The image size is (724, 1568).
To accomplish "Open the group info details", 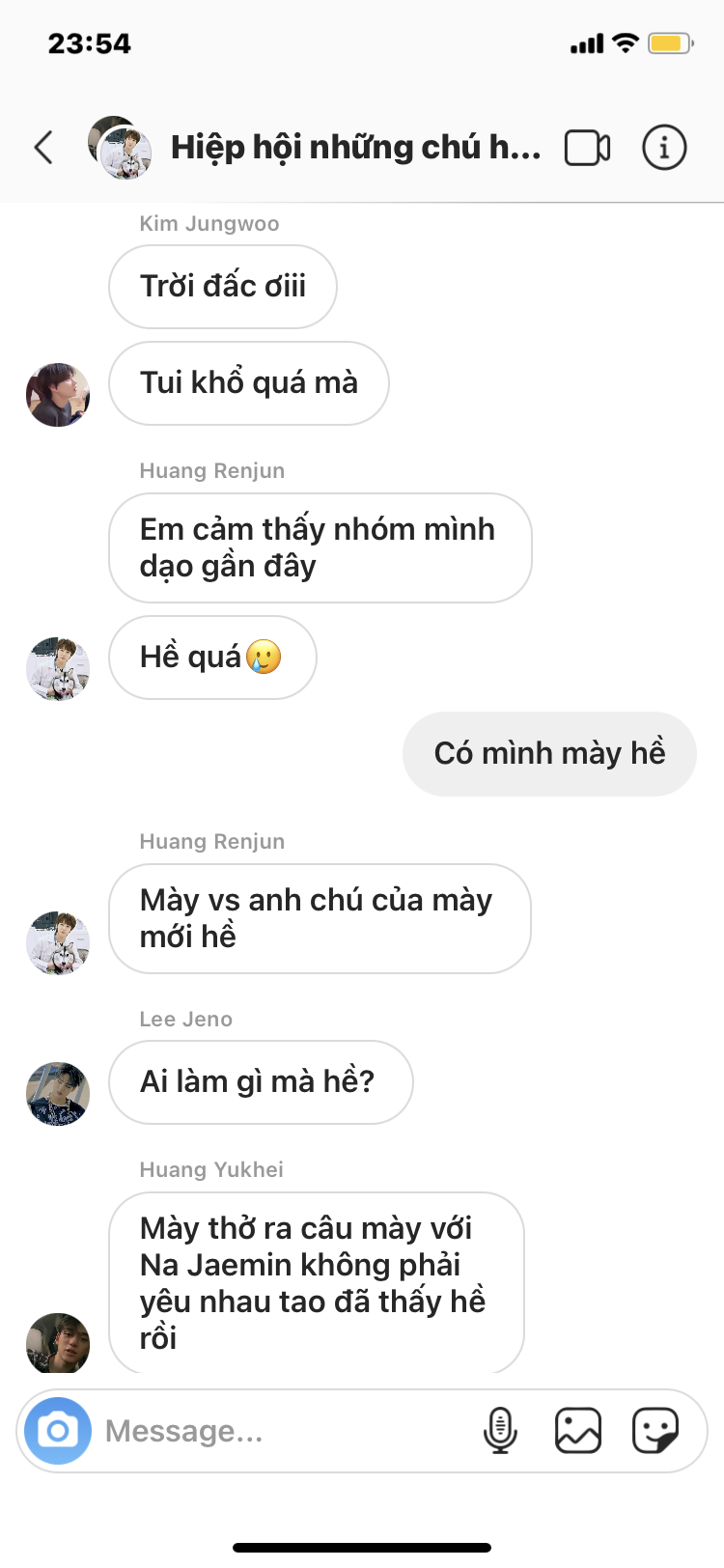I will click(664, 148).
